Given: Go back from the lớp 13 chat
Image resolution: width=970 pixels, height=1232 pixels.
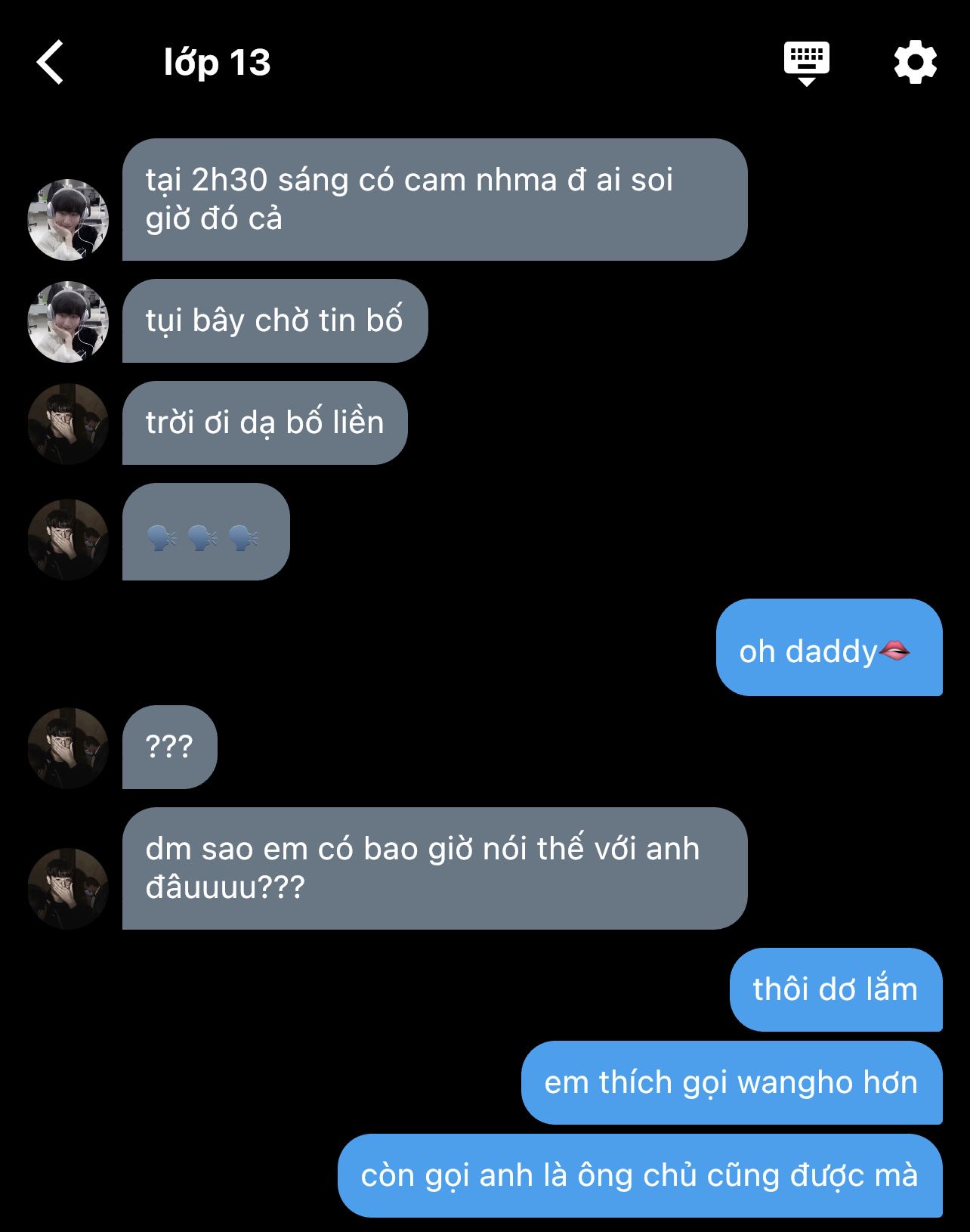Looking at the screenshot, I should (50, 62).
